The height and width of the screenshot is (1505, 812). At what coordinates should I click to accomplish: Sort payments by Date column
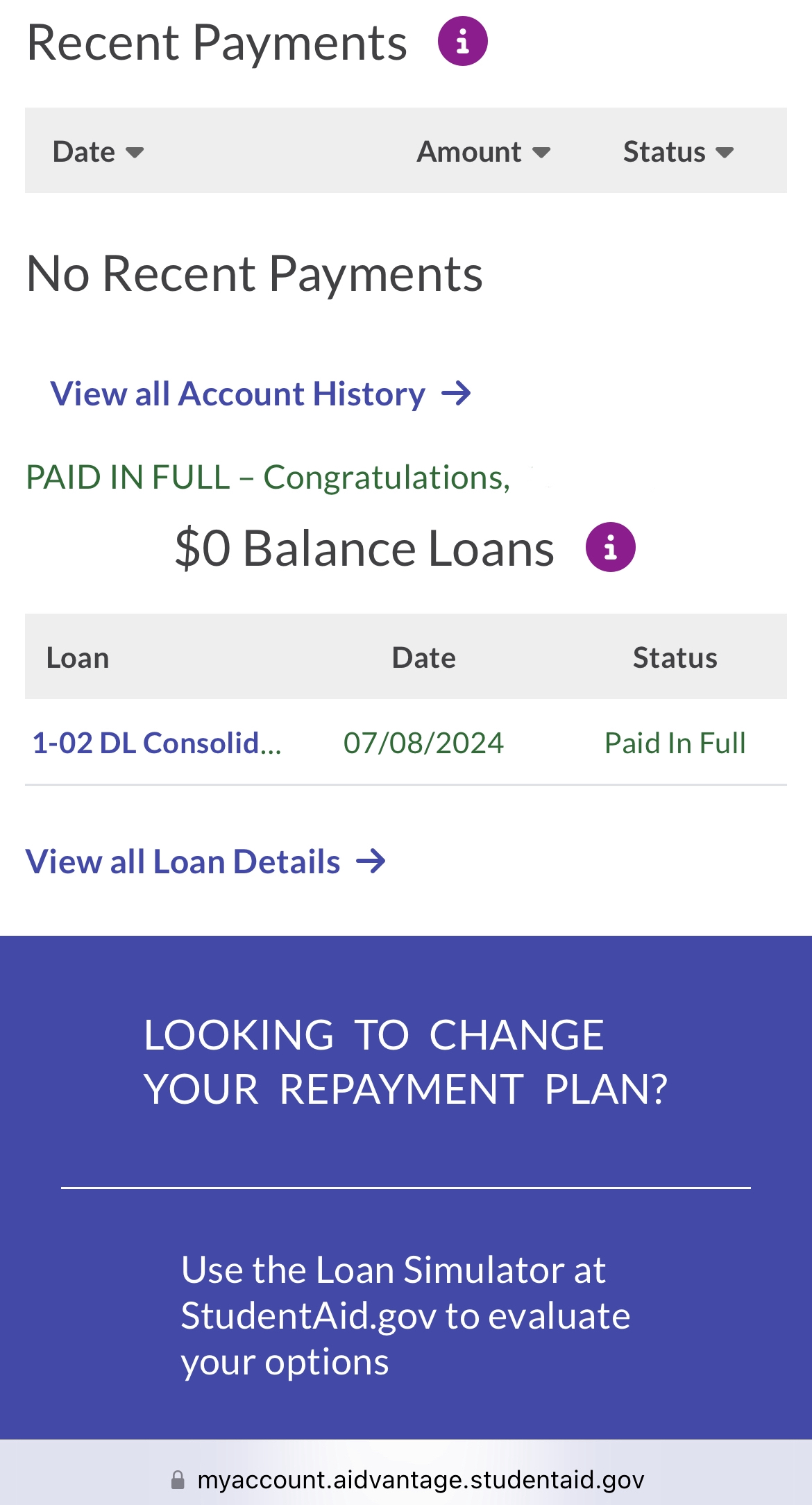click(x=98, y=151)
